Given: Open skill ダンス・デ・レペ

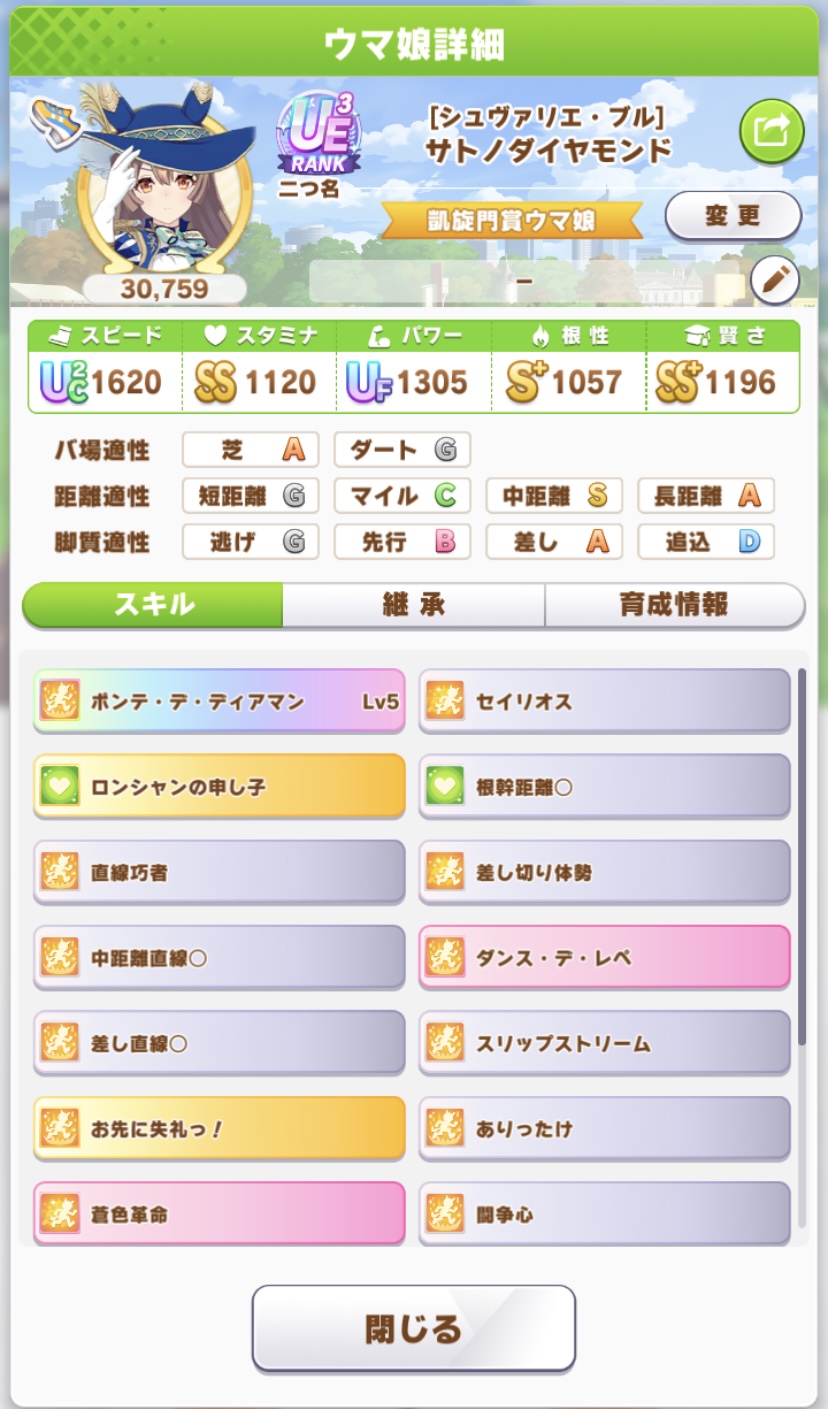Looking at the screenshot, I should point(604,958).
